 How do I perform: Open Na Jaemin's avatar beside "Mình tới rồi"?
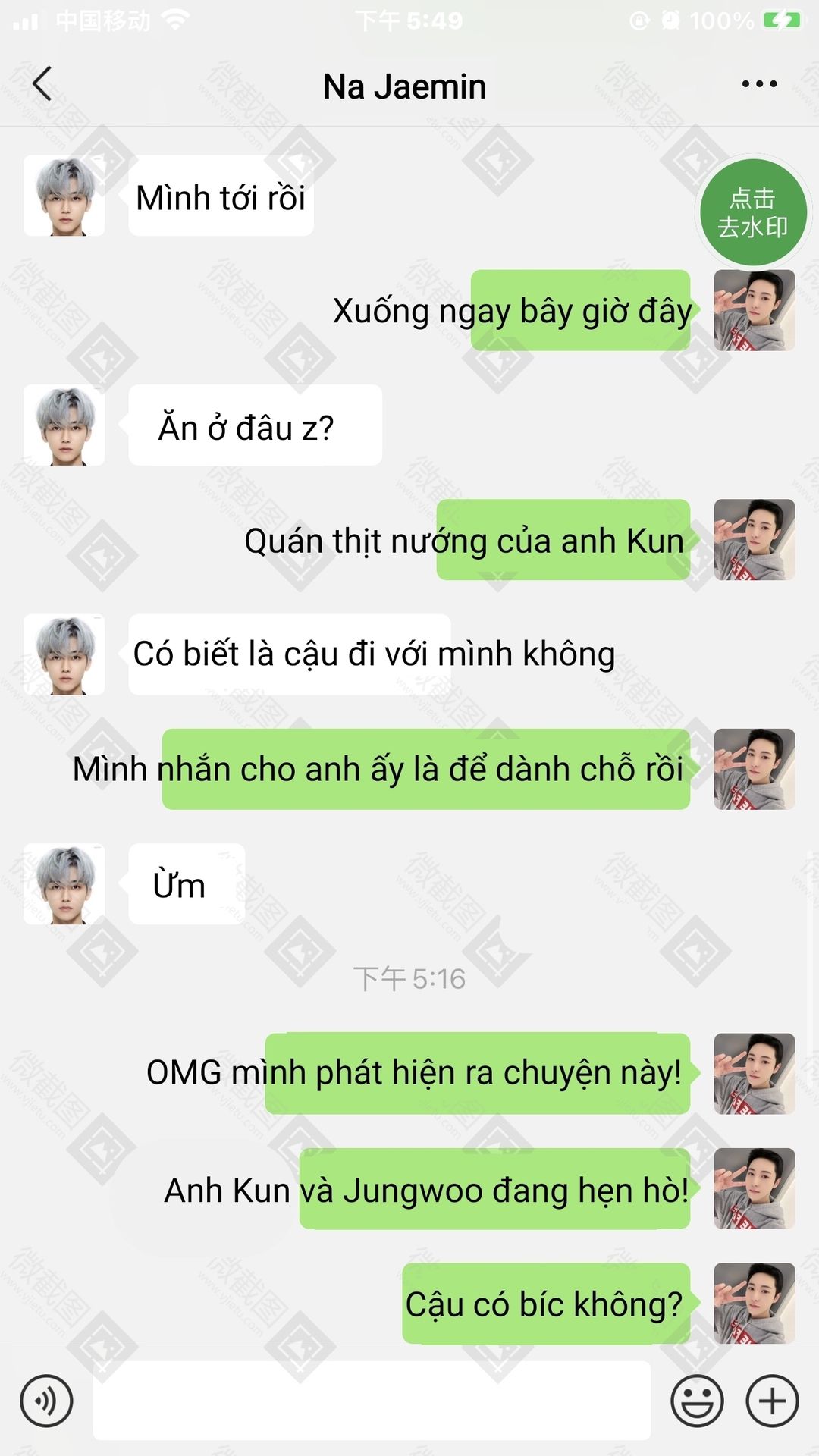click(64, 196)
